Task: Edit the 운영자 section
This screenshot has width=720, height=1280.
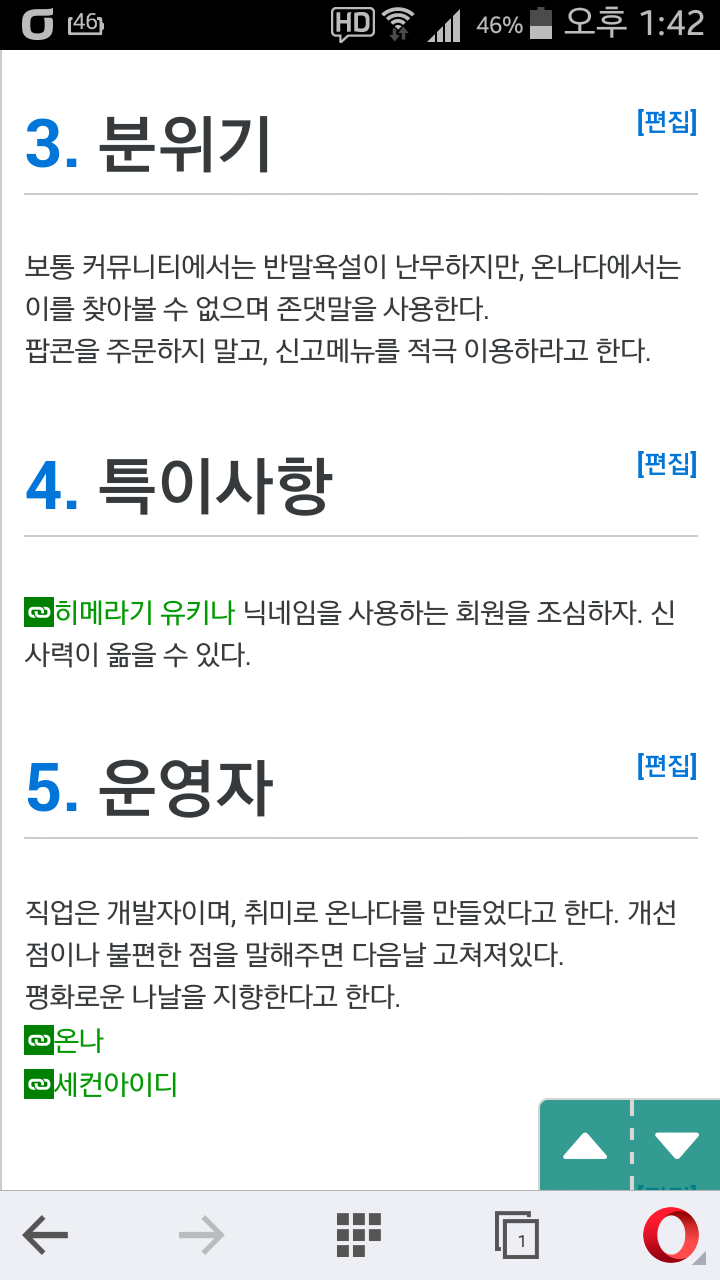Action: [x=666, y=766]
